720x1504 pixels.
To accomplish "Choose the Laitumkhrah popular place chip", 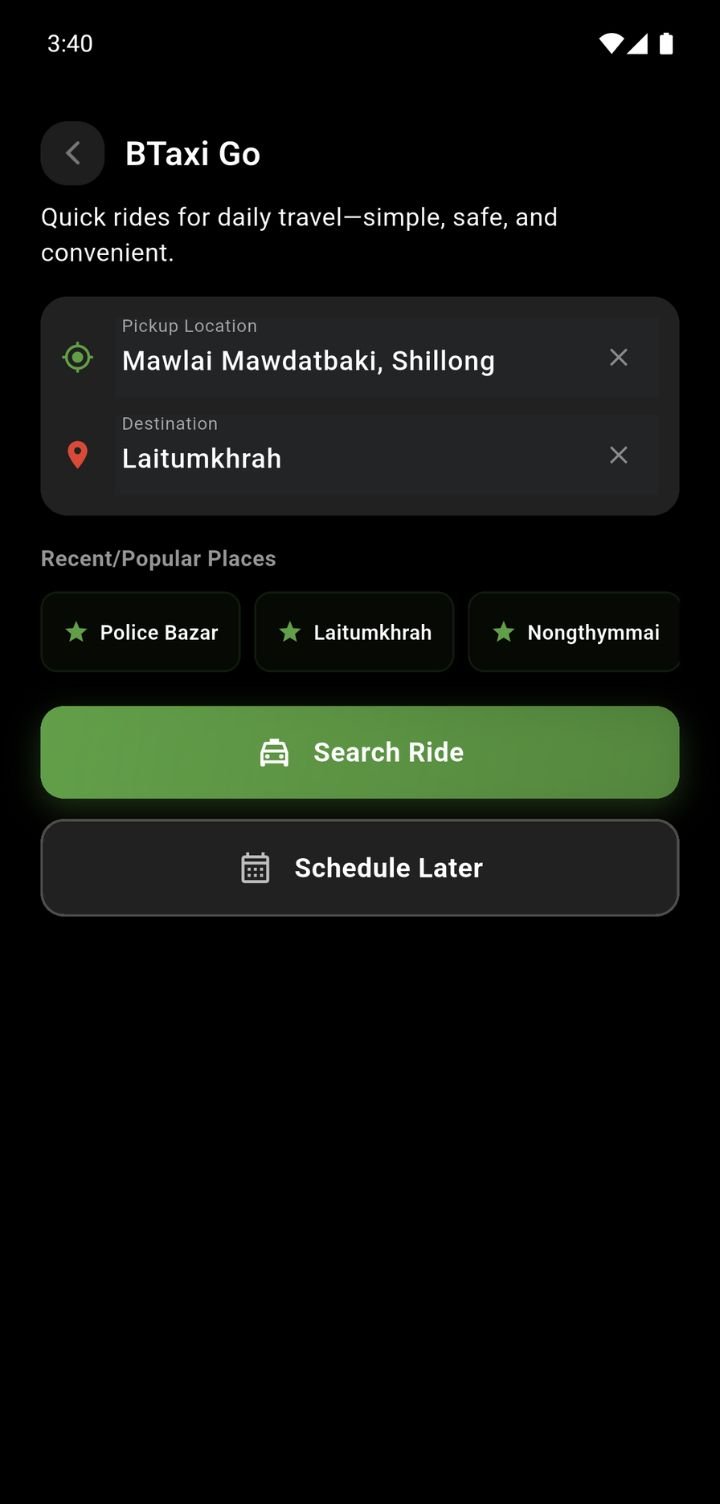I will pyautogui.click(x=354, y=632).
